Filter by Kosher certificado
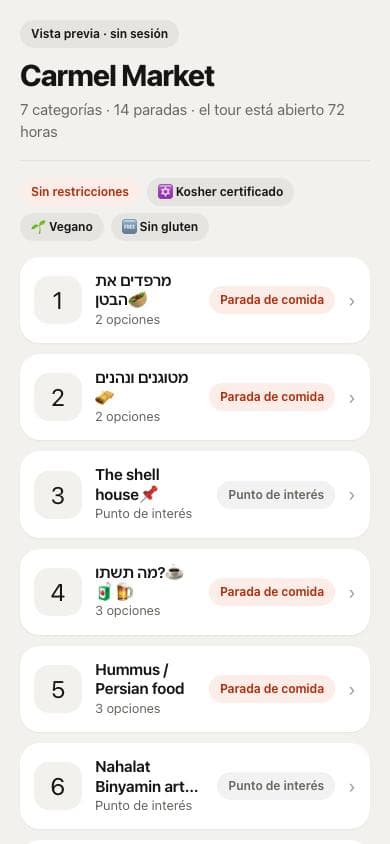390x844 pixels. point(221,192)
